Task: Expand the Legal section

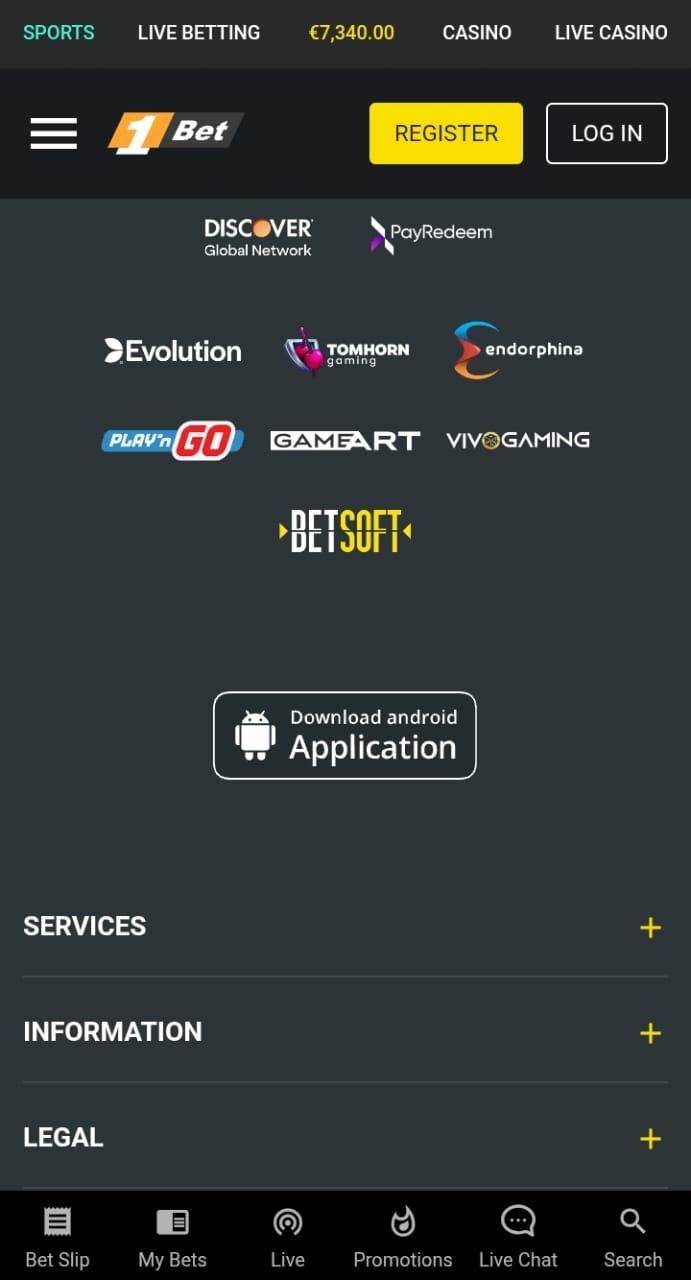Action: pos(650,1138)
